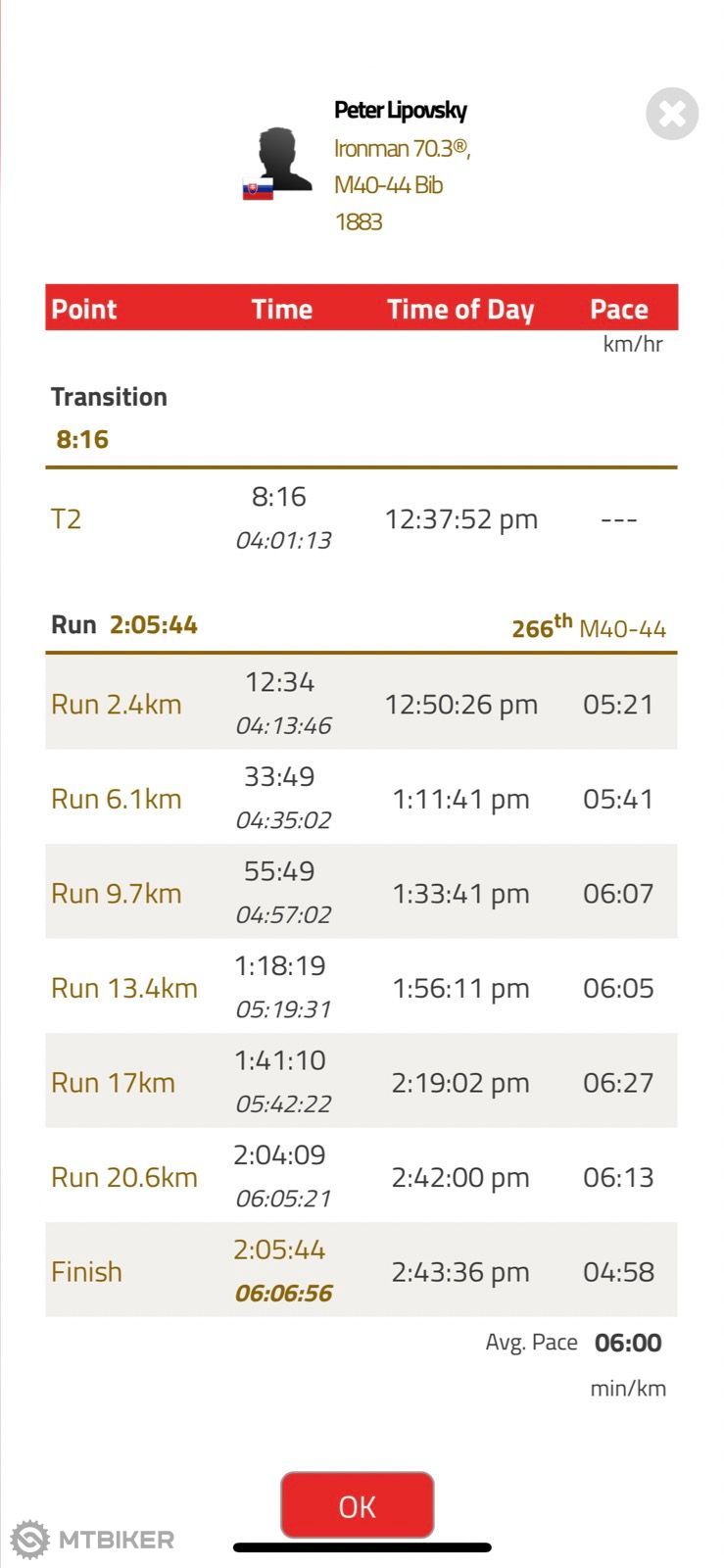Close the athlete results dialog

pos(672,114)
